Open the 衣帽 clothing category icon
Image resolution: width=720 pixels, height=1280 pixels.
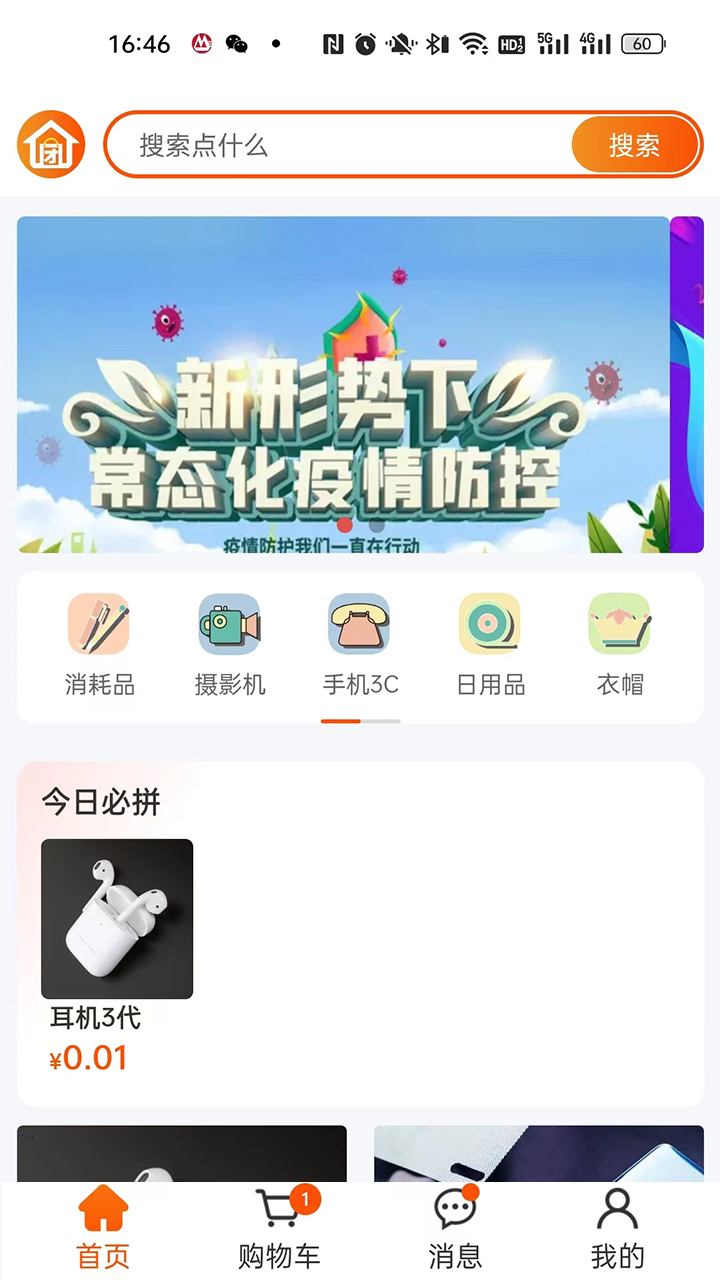pyautogui.click(x=619, y=623)
